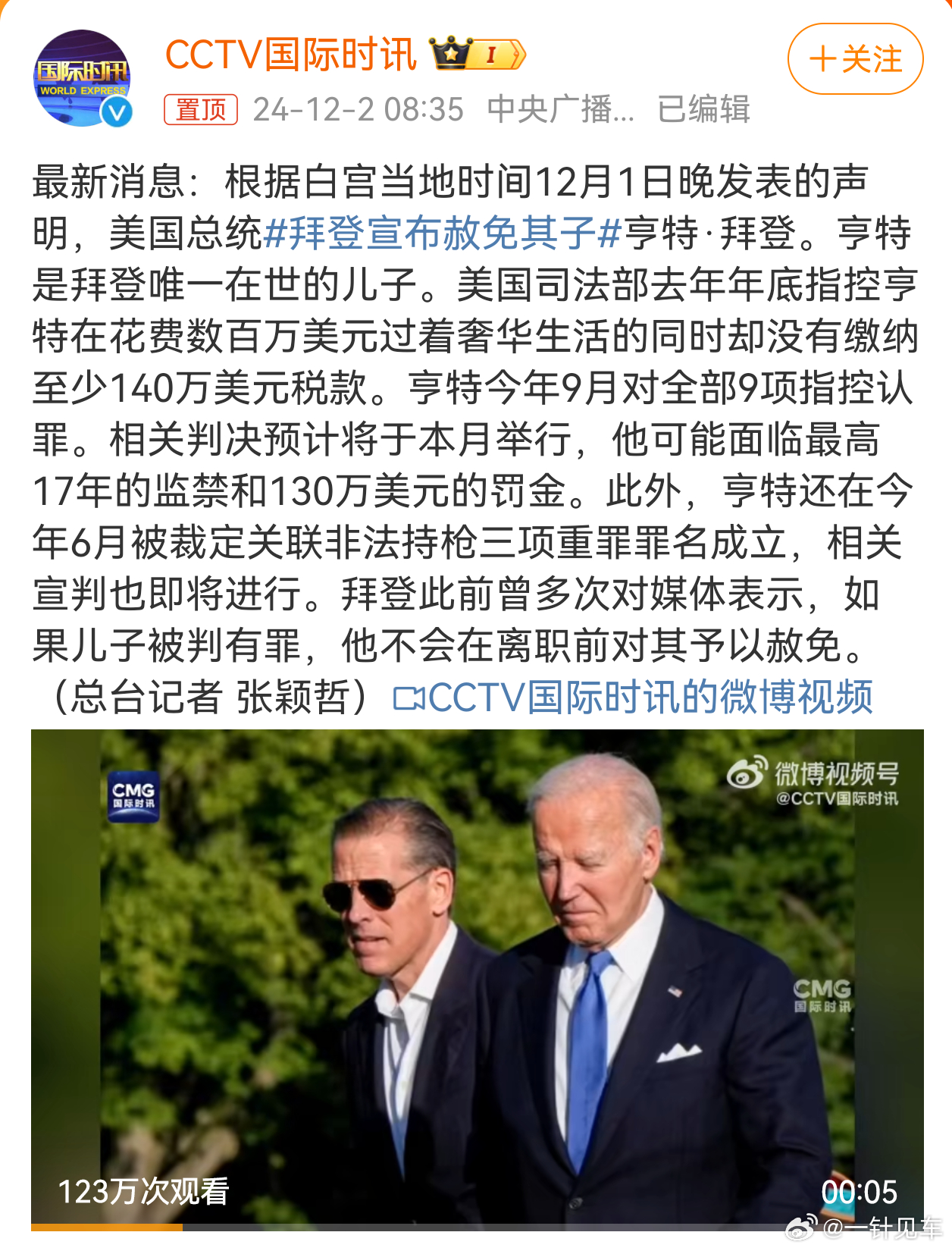This screenshot has width=952, height=1251.
Task: Play the video with 123万次观看
Action: [x=477, y=978]
